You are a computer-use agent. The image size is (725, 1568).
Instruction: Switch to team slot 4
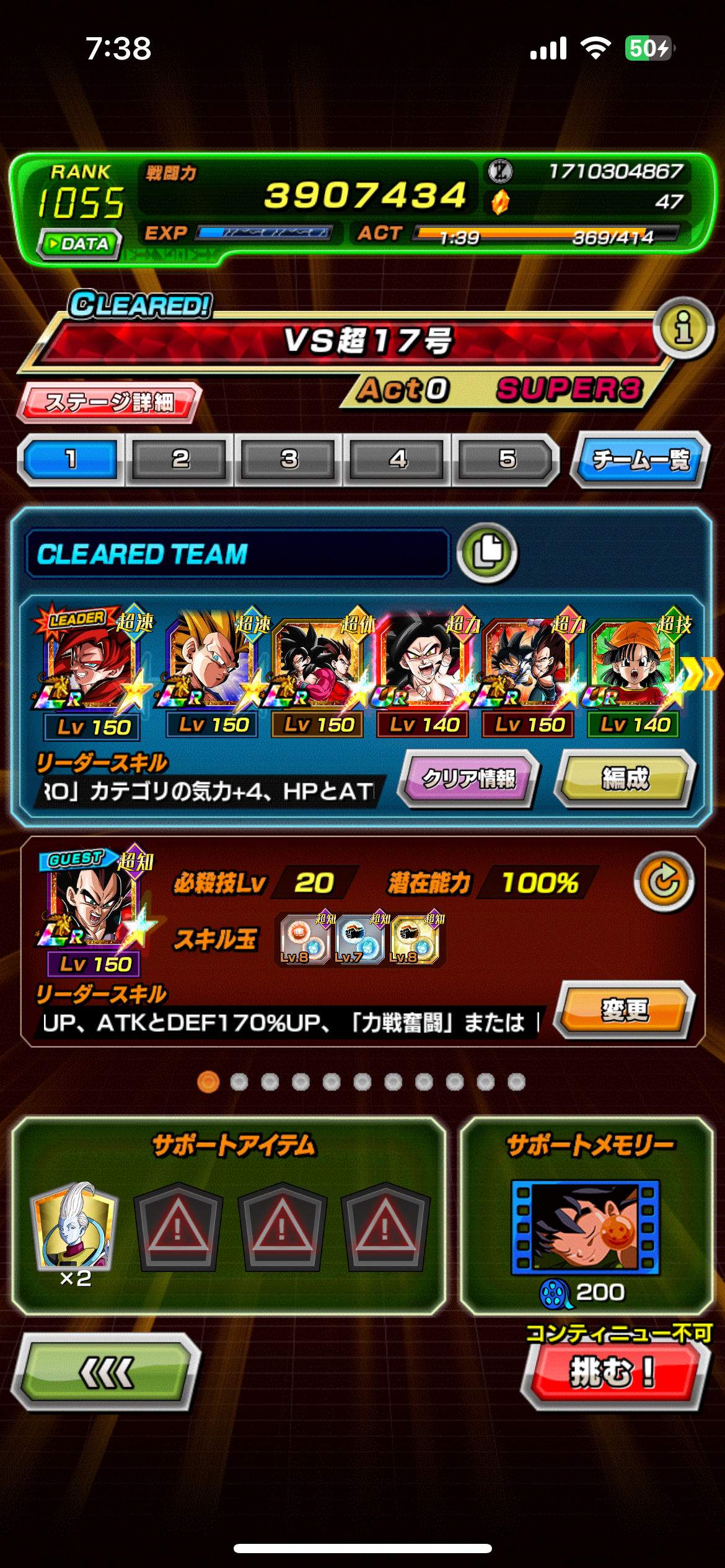point(398,460)
